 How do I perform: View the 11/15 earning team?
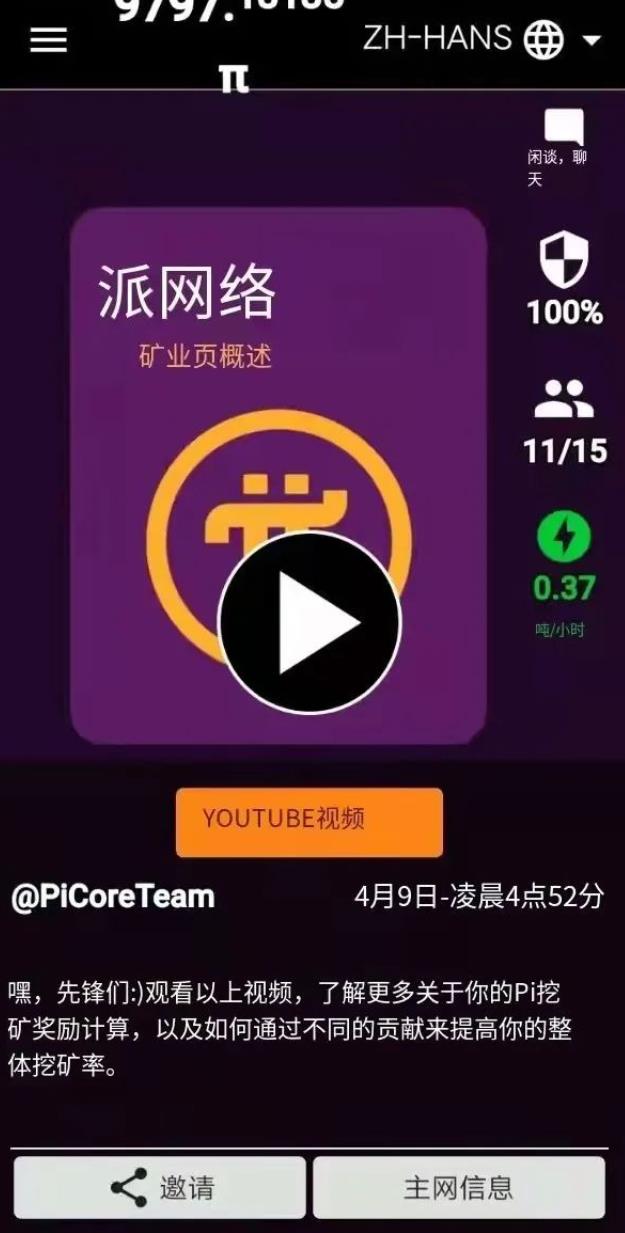point(564,400)
